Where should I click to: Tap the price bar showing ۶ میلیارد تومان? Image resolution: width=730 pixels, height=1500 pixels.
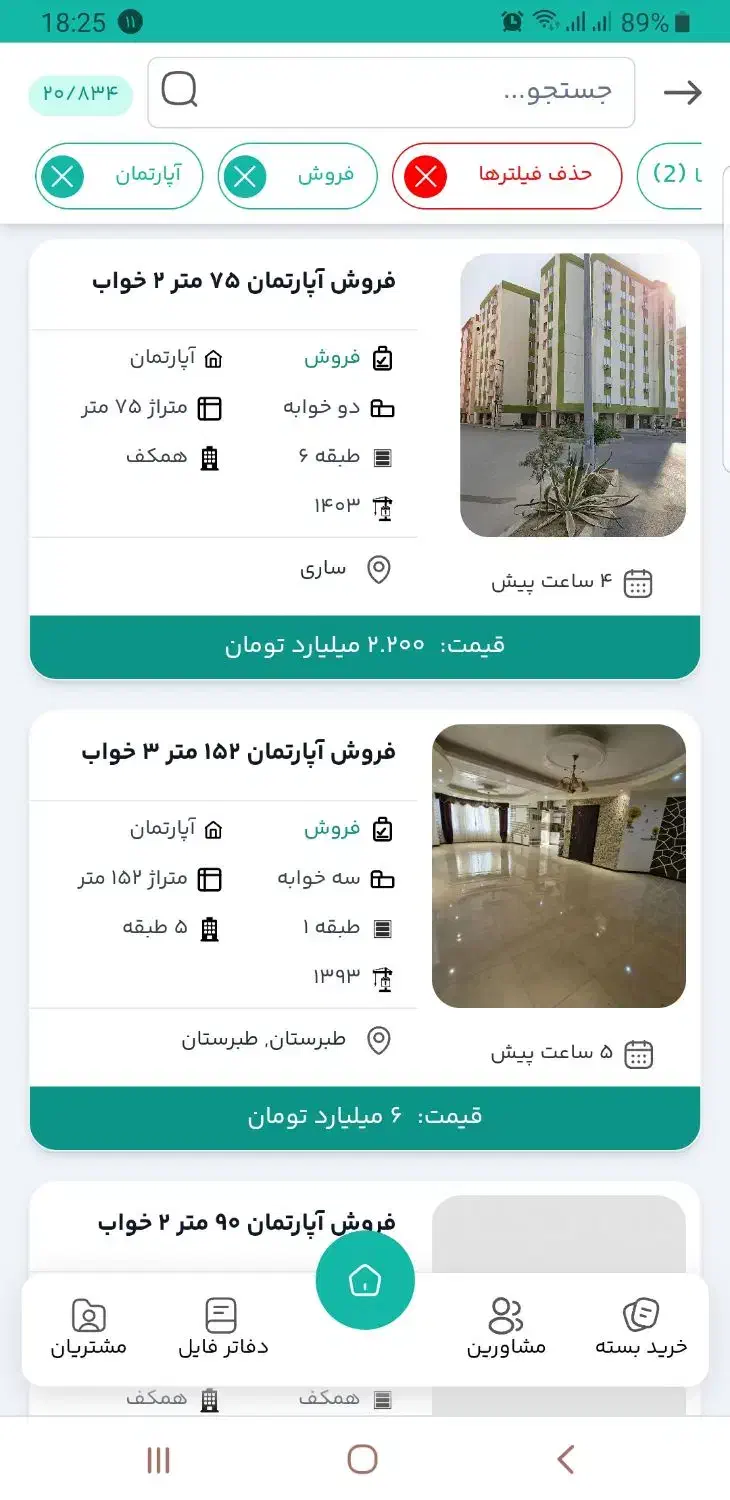(x=365, y=1116)
